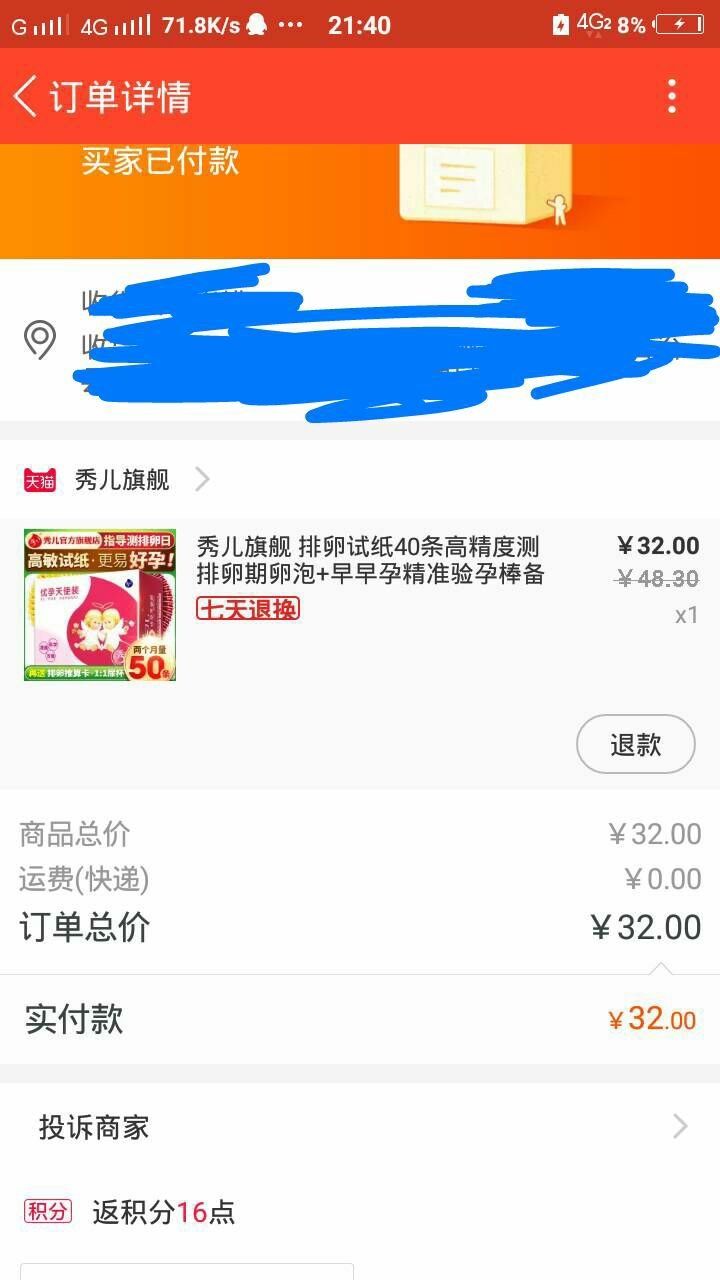
Task: Tap the 七天退换 return policy tag
Action: tap(247, 607)
